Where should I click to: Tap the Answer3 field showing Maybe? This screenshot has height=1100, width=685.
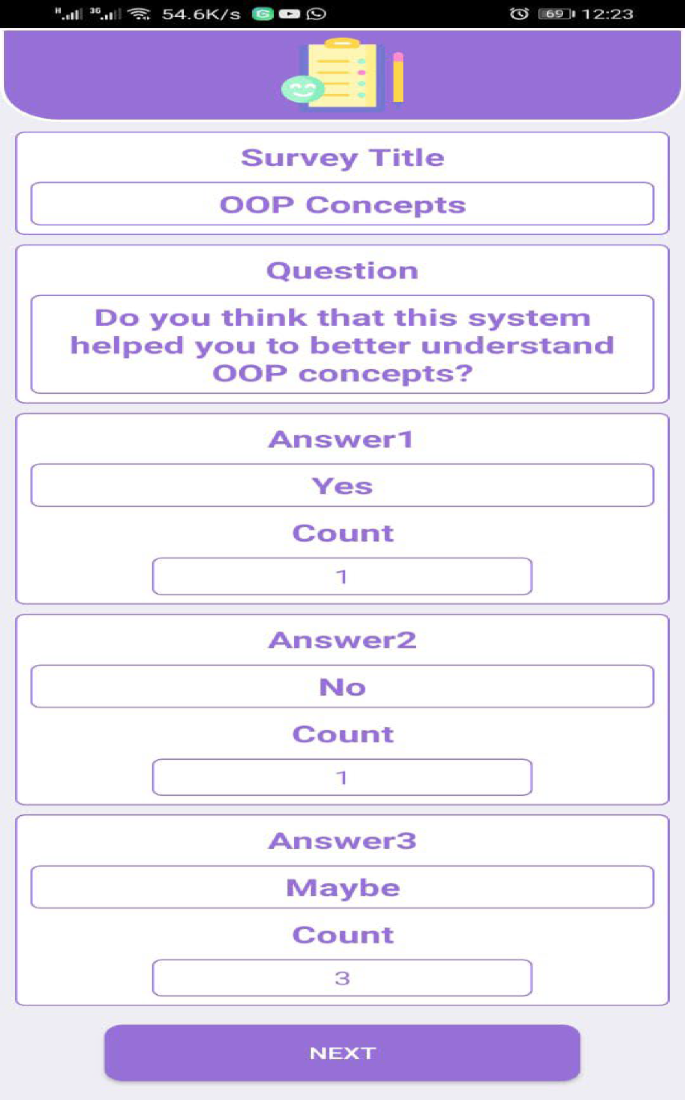(x=342, y=888)
